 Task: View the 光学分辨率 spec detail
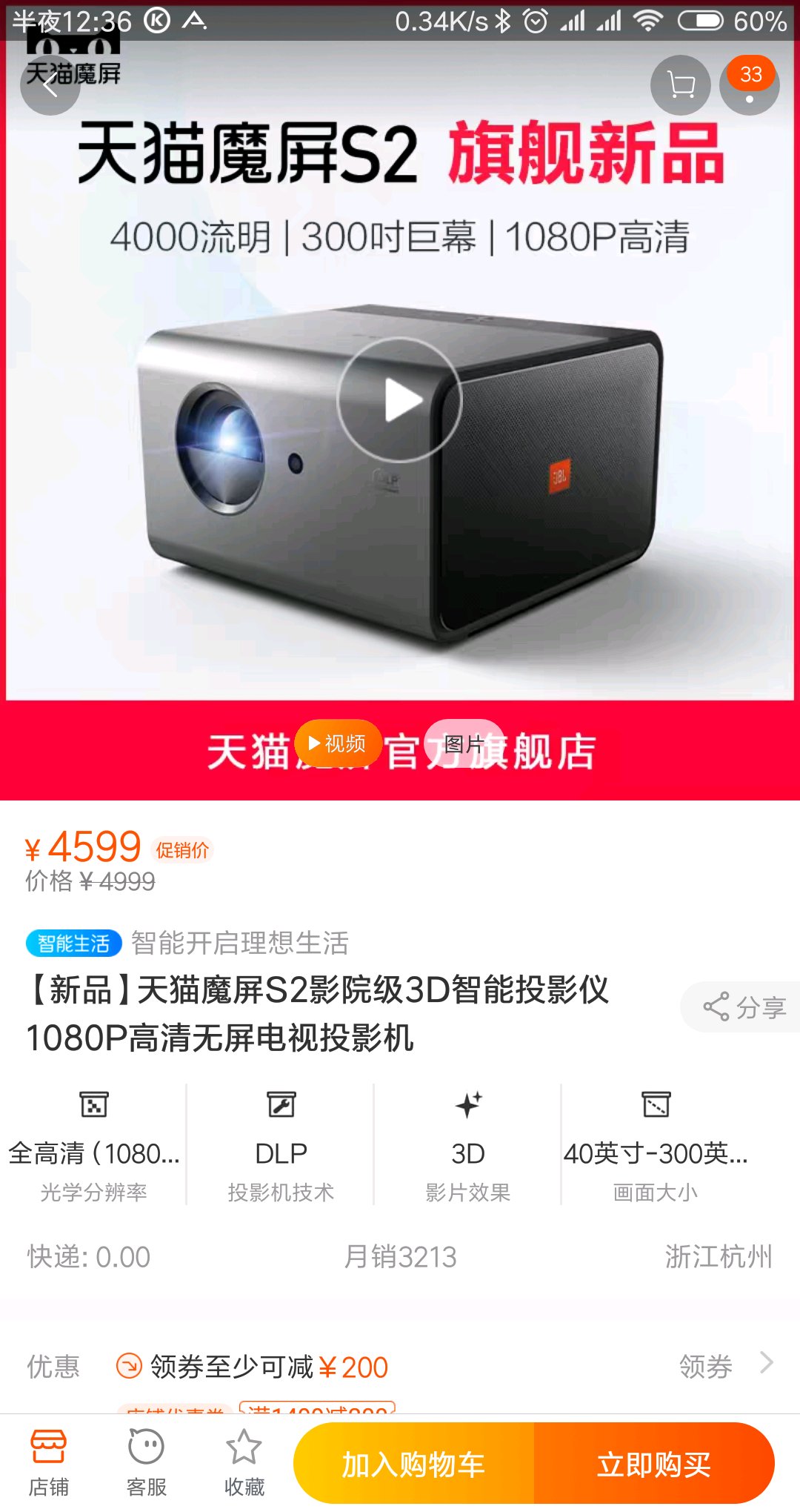coord(93,1145)
